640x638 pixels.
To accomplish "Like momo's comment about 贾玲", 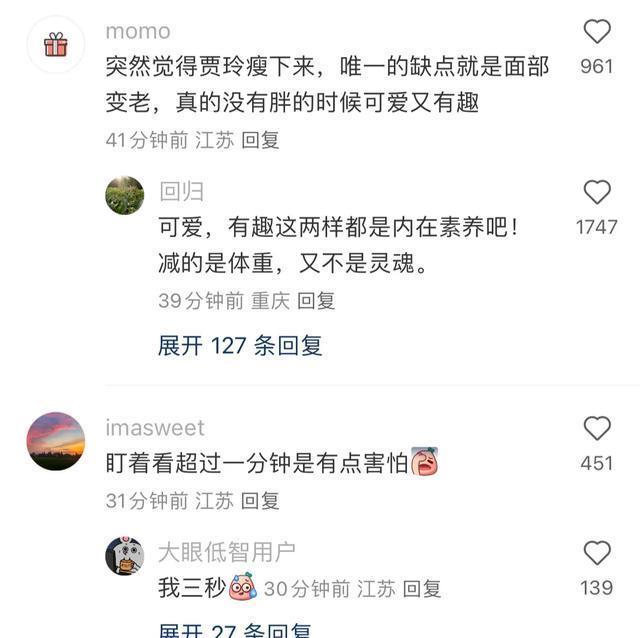I will point(597,33).
